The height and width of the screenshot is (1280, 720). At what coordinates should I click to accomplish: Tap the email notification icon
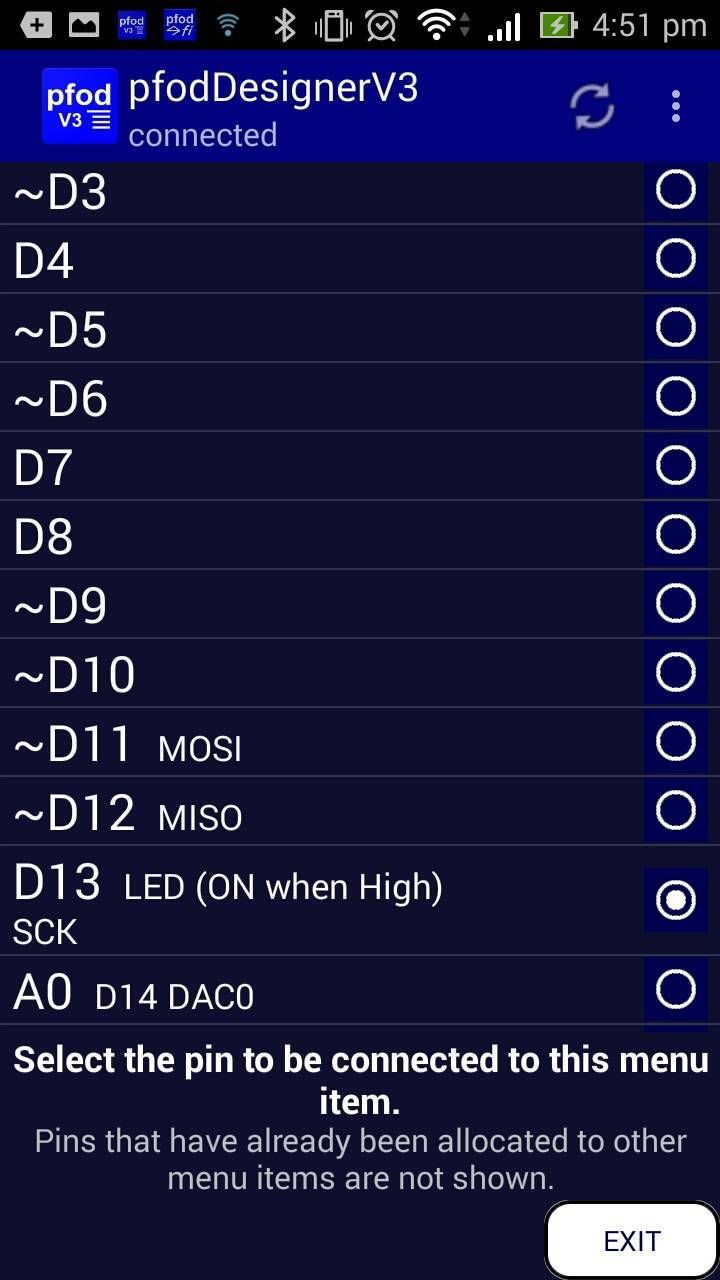pos(84,22)
